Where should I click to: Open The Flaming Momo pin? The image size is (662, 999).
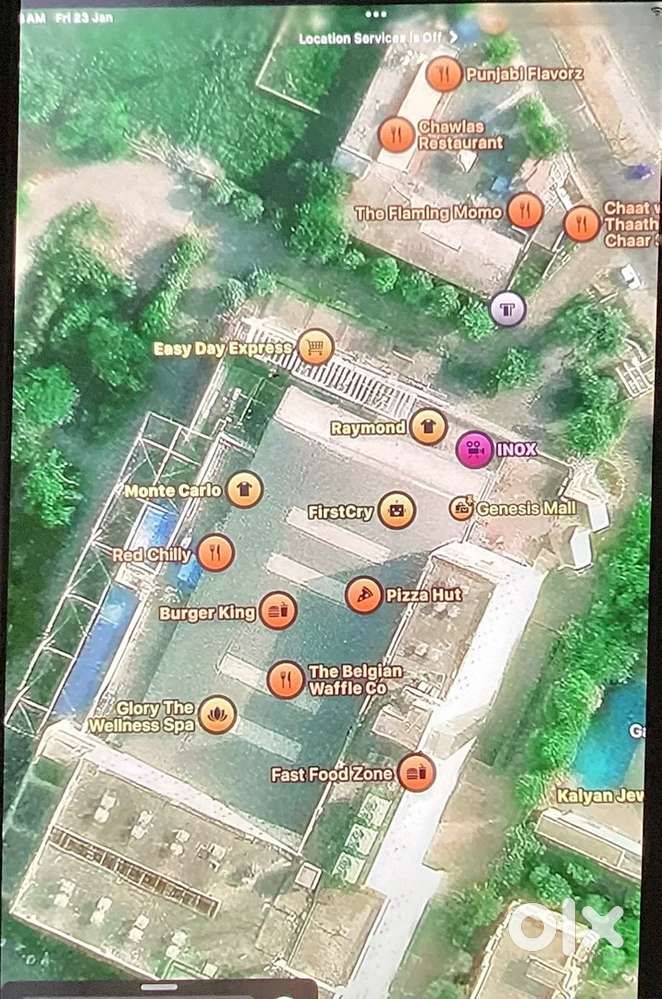[524, 212]
